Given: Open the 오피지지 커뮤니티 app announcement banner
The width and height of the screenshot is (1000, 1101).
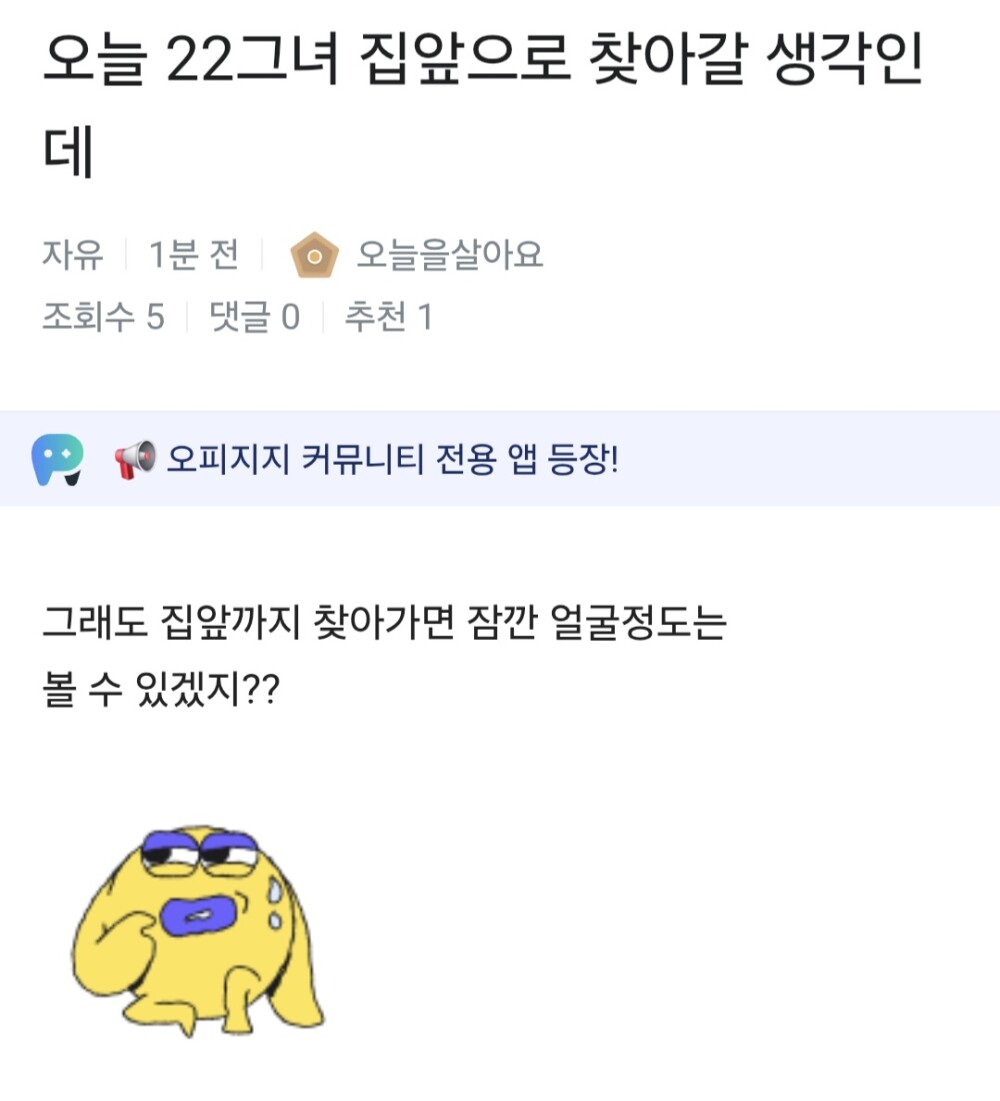Looking at the screenshot, I should (x=391, y=460).
